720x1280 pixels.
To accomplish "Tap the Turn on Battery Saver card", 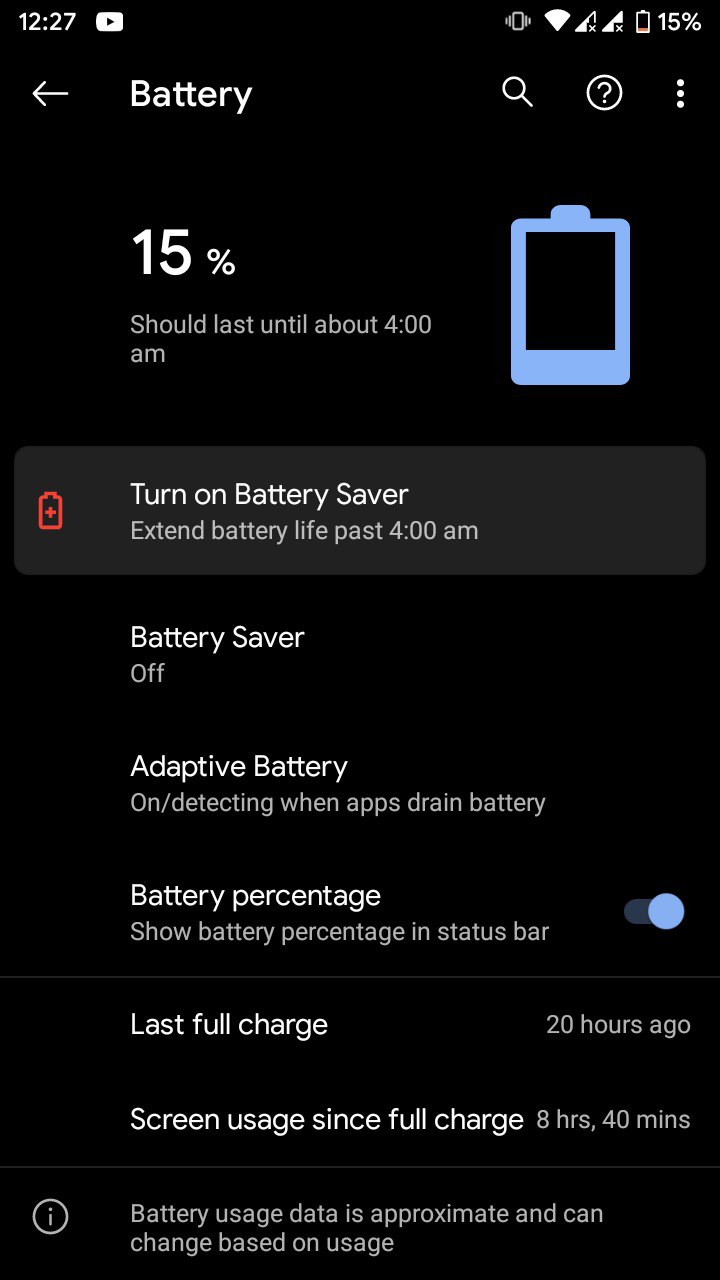I will tap(360, 510).
